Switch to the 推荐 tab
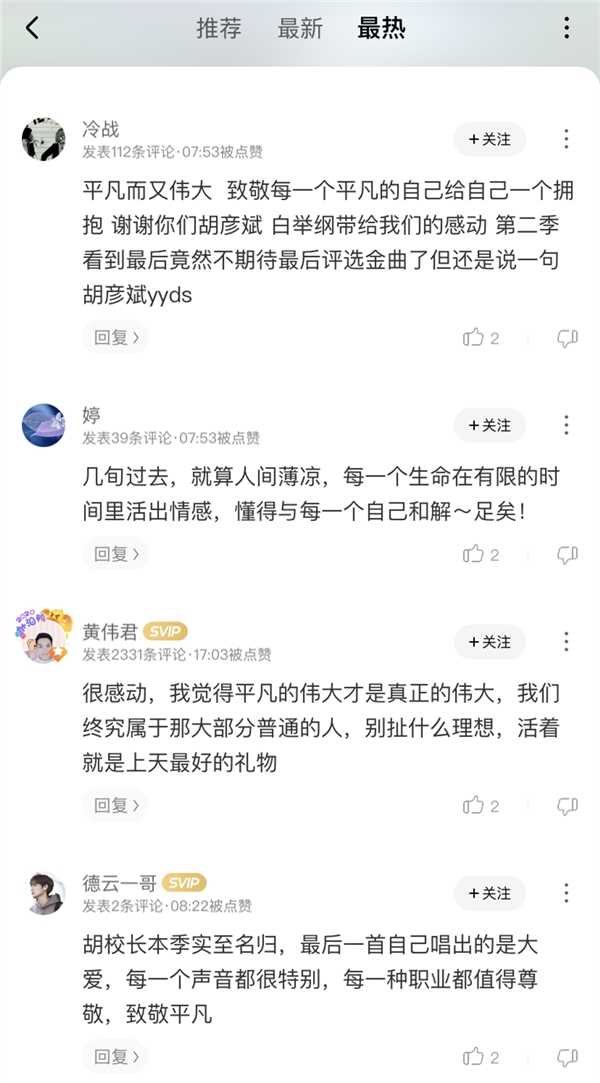This screenshot has width=600, height=1083. click(x=219, y=28)
